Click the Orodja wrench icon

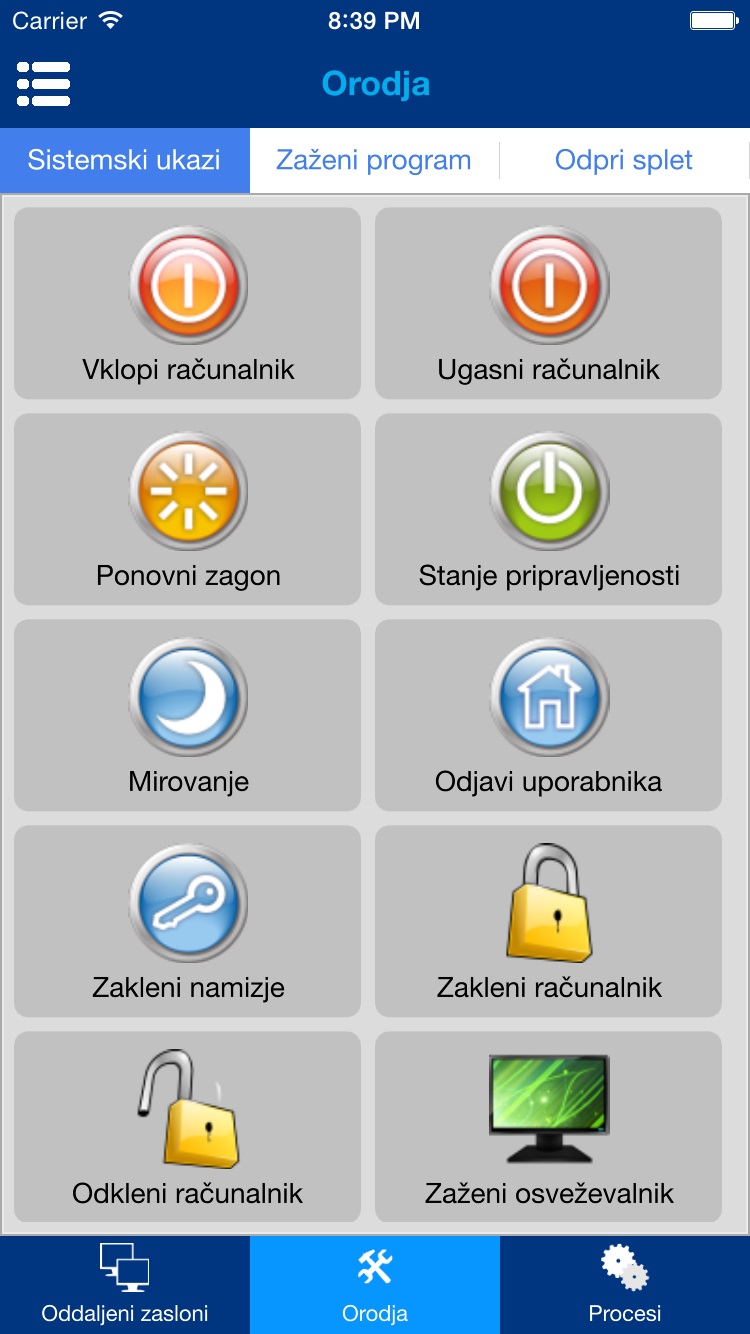(374, 1266)
